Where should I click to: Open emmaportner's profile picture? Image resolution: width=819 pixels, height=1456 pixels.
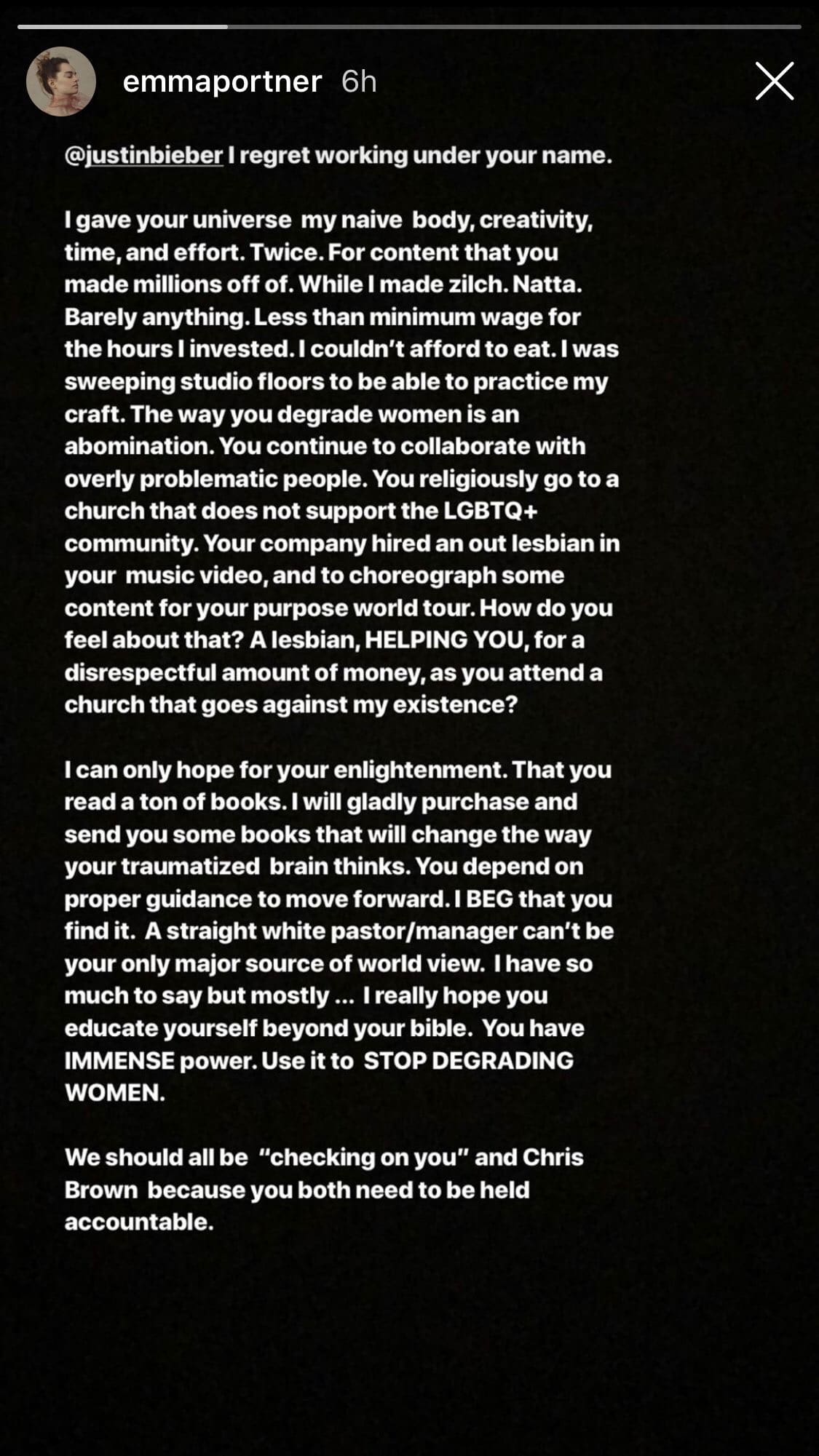pos(61,81)
